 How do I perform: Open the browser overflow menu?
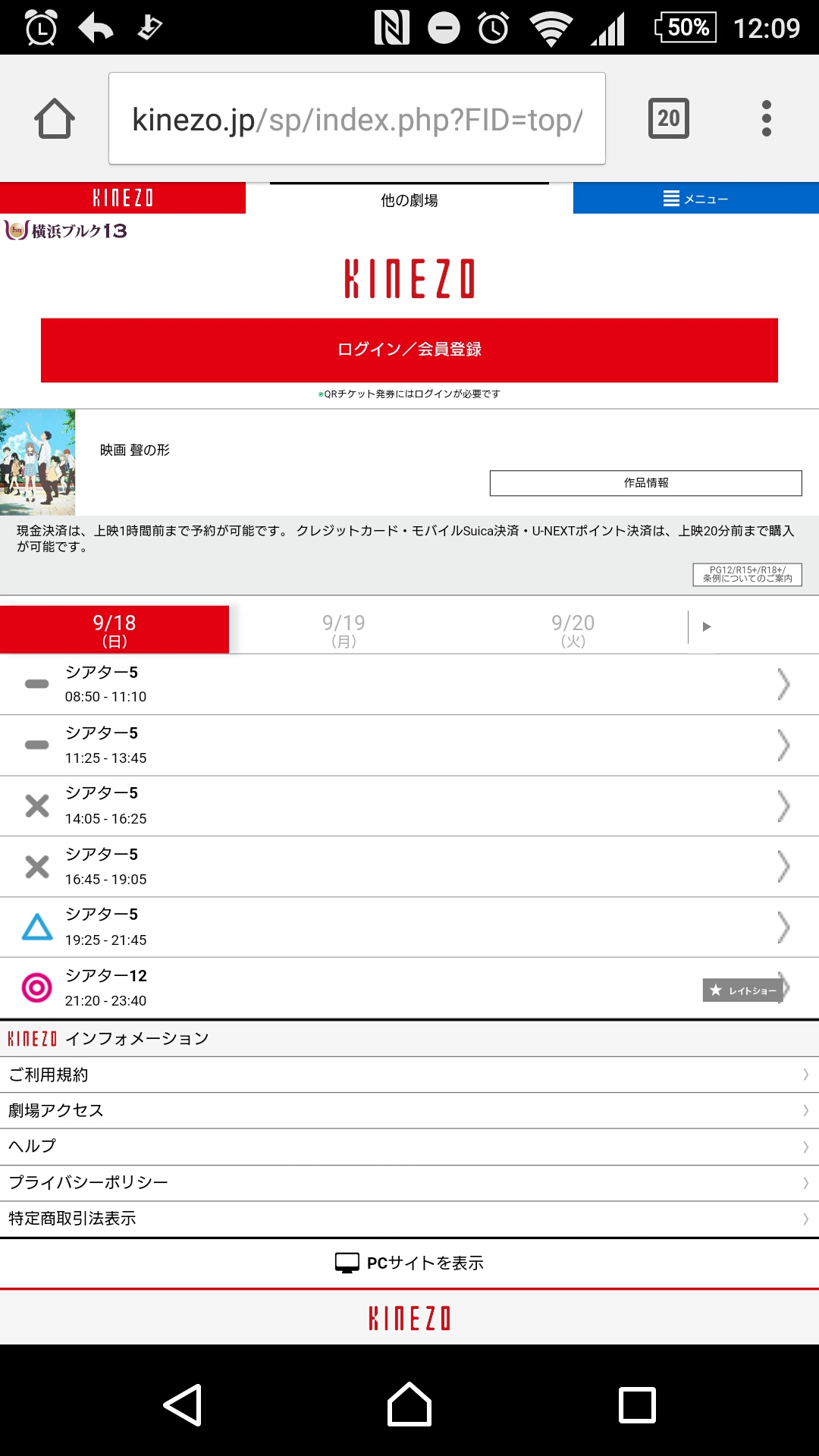point(766,118)
